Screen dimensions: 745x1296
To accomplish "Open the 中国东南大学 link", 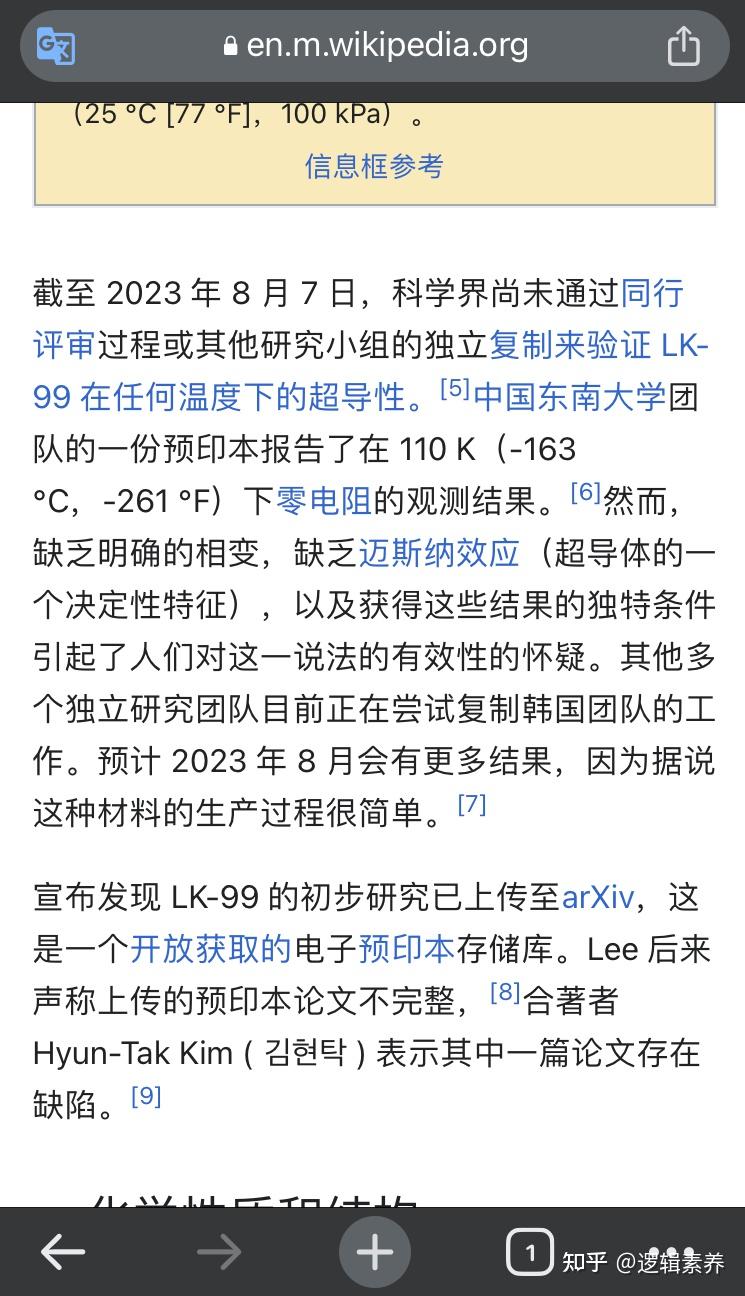I will point(569,397).
